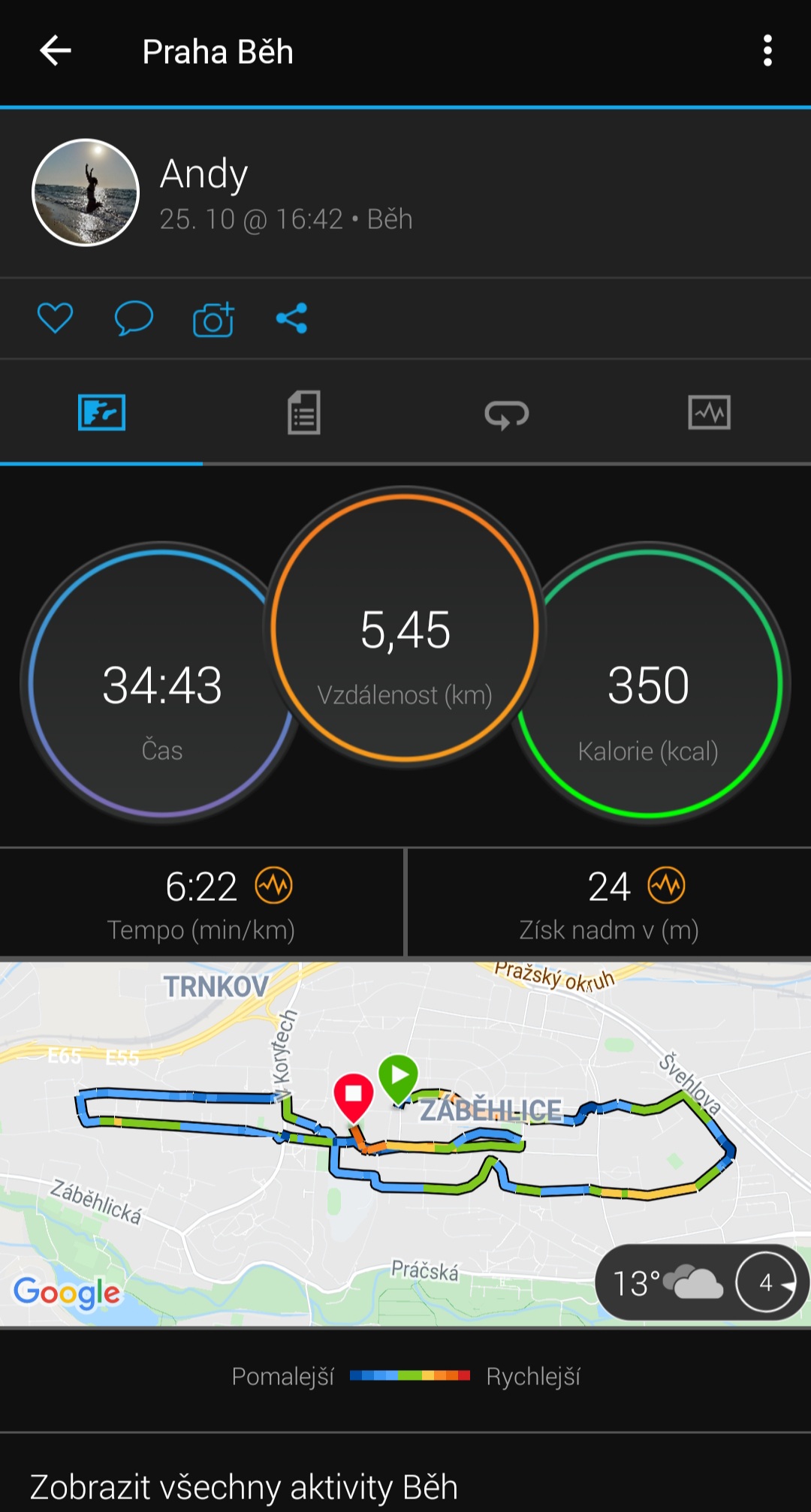Go back with the top-left arrow
Image resolution: width=811 pixels, height=1512 pixels.
pos(56,51)
